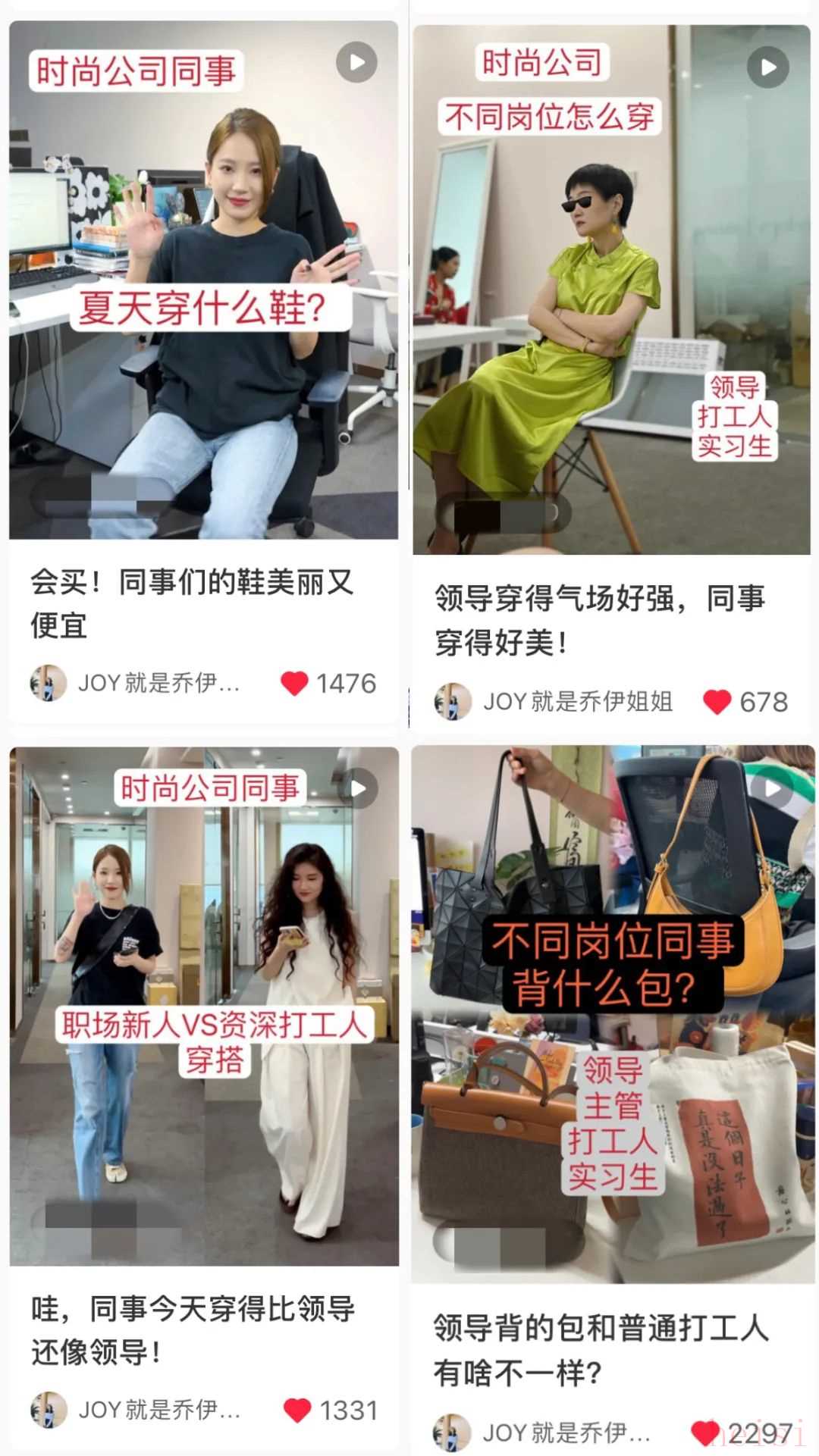
Task: Open the summer shoes video 夏天穿什么鞋
Action: (203, 280)
